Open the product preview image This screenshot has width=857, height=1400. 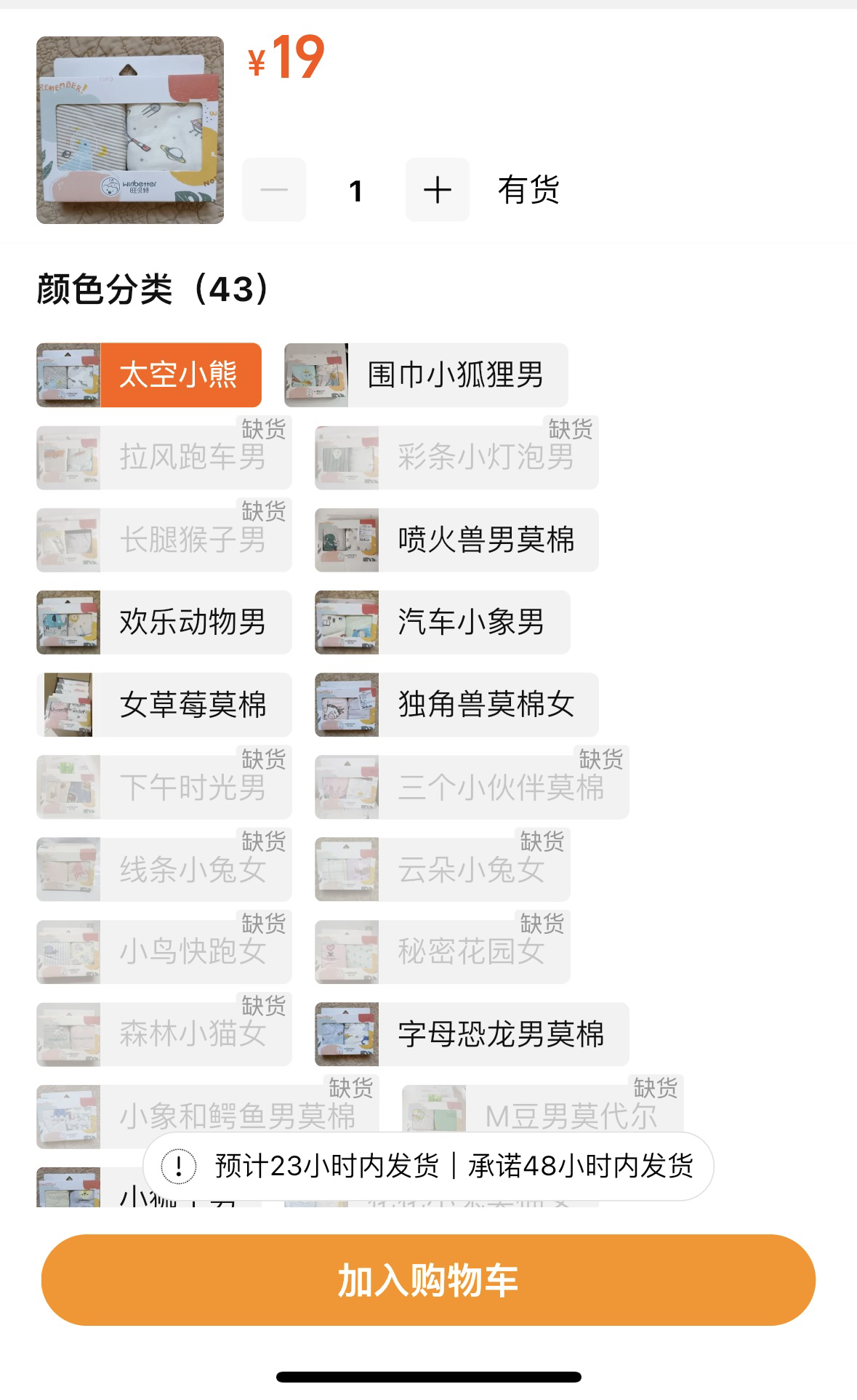click(130, 130)
